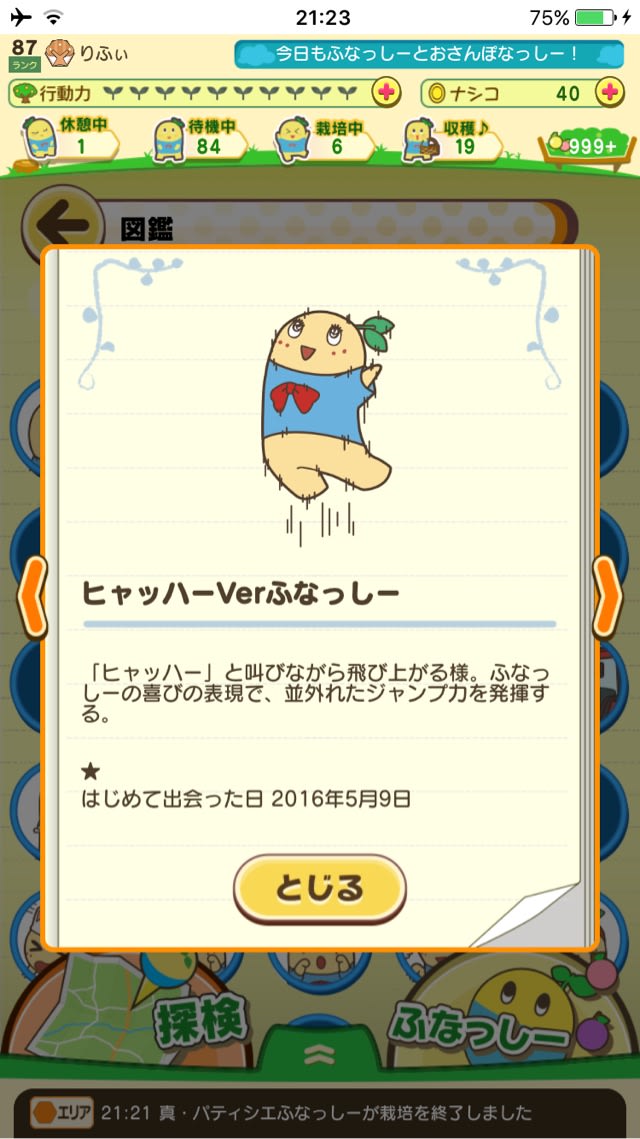The width and height of the screenshot is (640, 1139).
Task: Open 収穫 harvest count indicator
Action: click(448, 140)
